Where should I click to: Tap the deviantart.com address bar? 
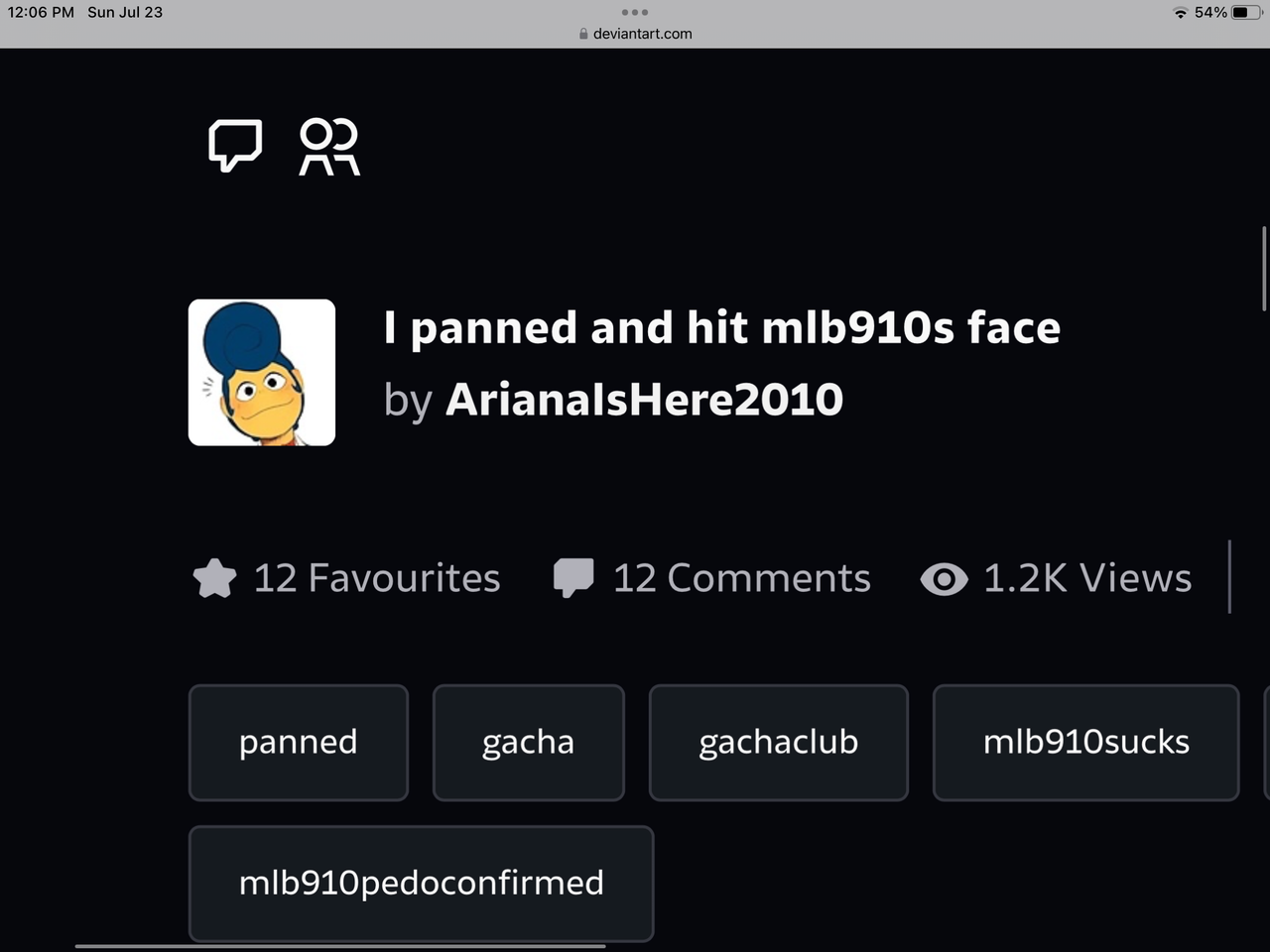(x=636, y=34)
